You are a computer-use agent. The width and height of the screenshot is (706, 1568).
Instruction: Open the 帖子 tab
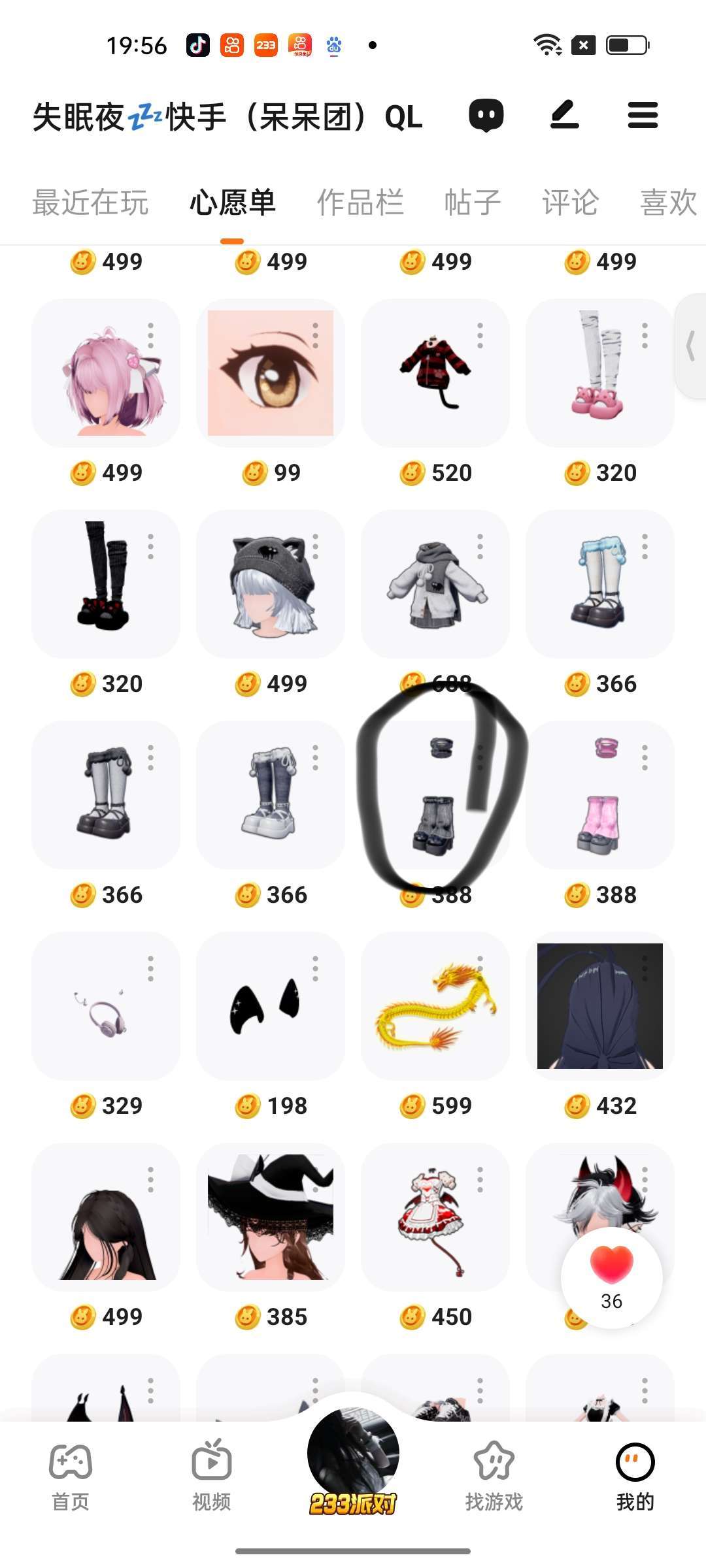(473, 203)
